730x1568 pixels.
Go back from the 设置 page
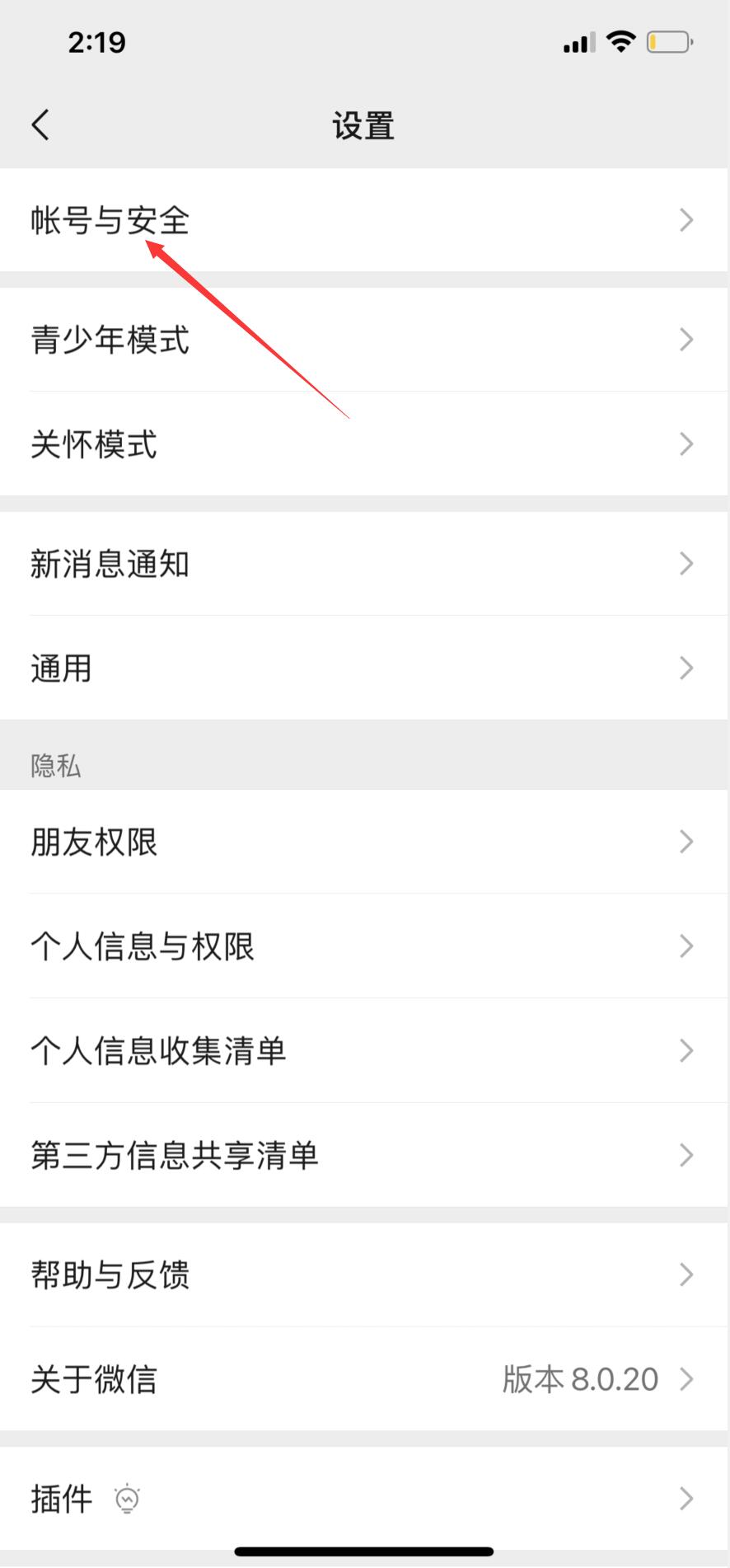coord(41,125)
